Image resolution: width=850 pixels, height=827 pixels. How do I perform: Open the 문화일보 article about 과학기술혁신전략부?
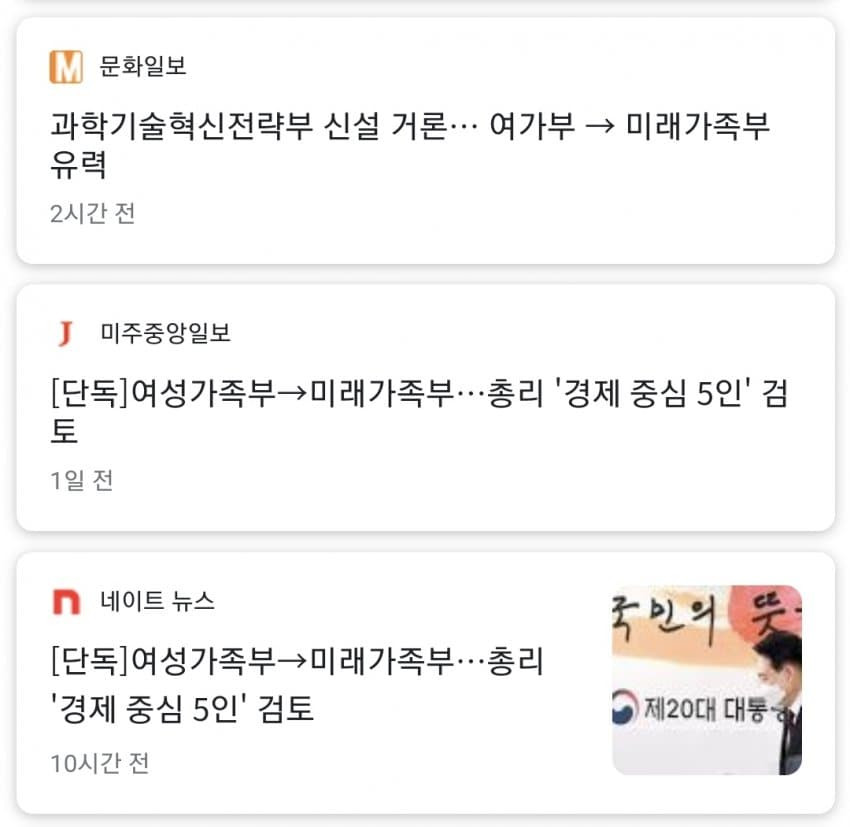[x=410, y=145]
